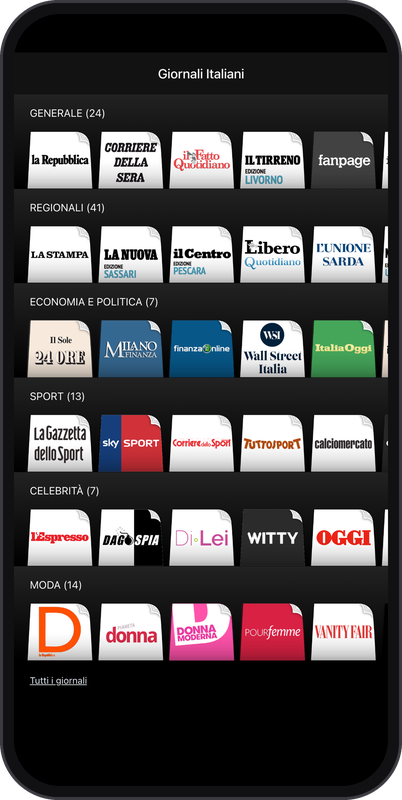Open La Stampa newspaper
Screen dimensions: 402x800
60,255
